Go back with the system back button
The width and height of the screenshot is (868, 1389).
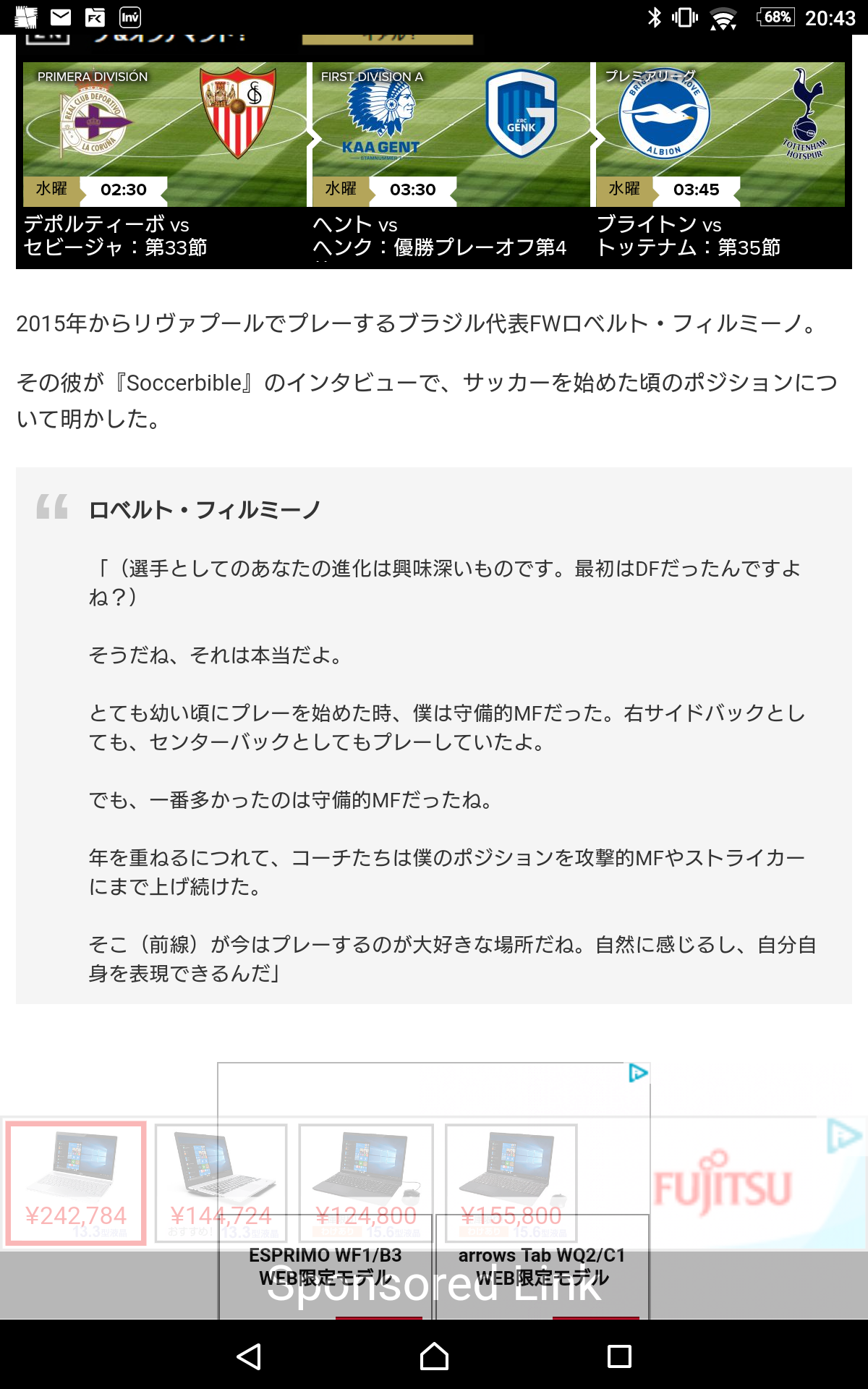(249, 1356)
